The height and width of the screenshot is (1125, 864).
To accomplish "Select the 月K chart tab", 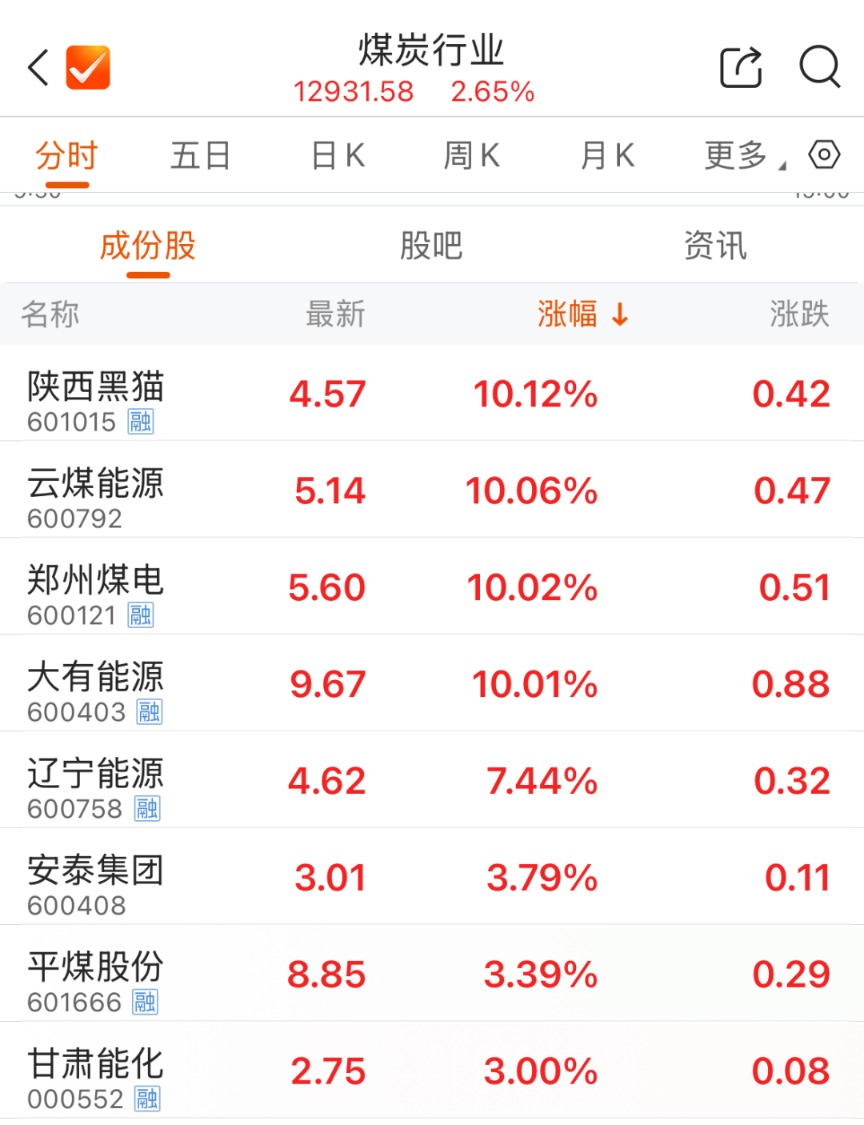I will pyautogui.click(x=607, y=156).
